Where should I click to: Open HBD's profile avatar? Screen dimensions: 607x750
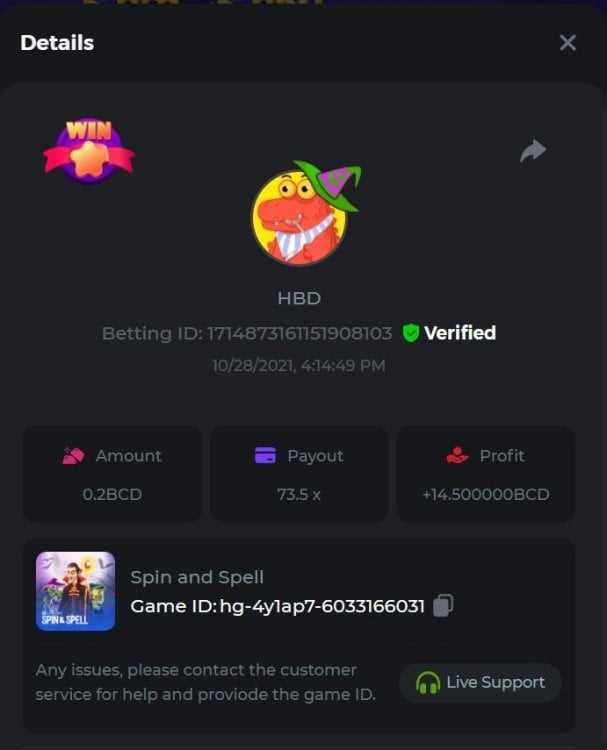297,217
